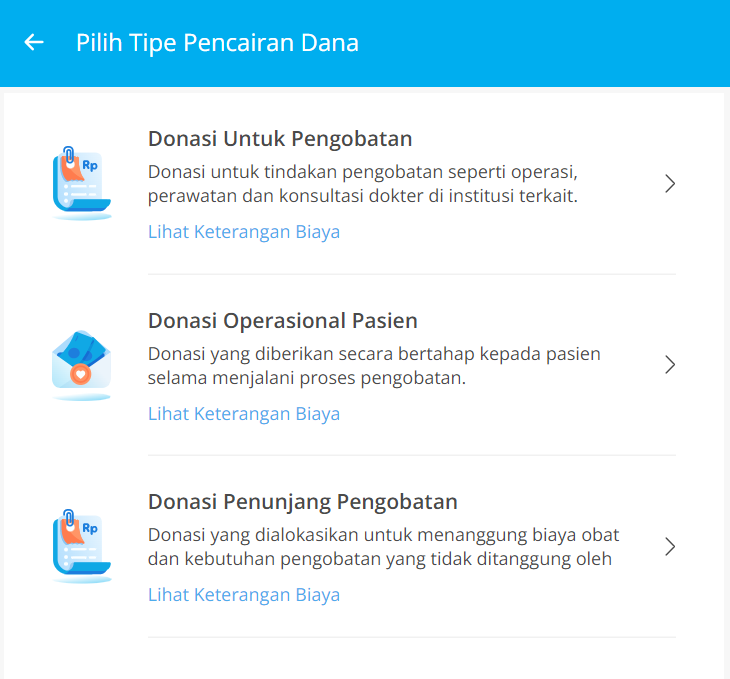Go back using the header arrow
Screen dimensions: 730x679
[x=34, y=43]
